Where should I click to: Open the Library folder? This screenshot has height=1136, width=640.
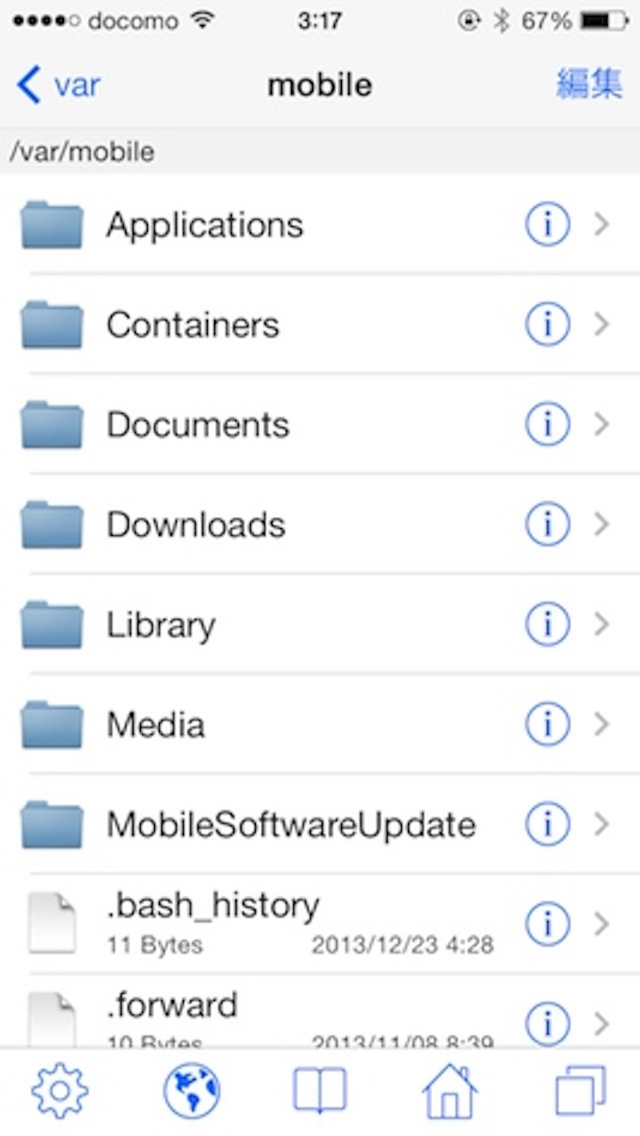tap(320, 625)
